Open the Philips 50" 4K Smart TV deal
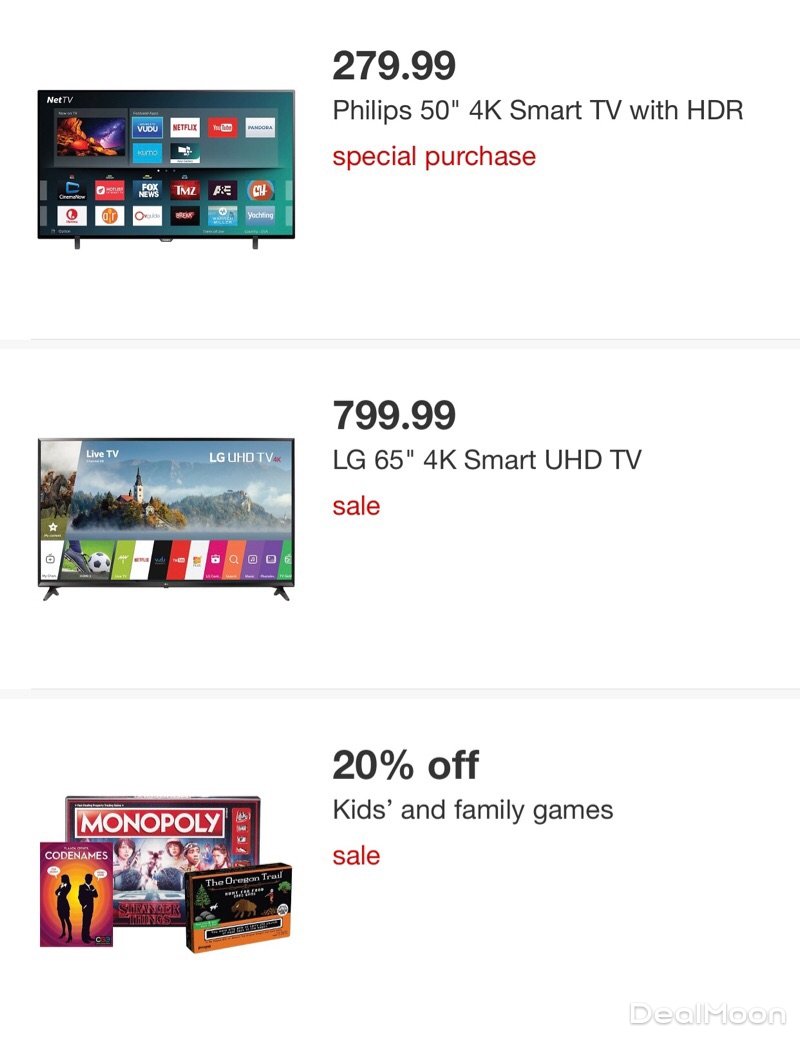This screenshot has width=800, height=1038. [x=537, y=110]
